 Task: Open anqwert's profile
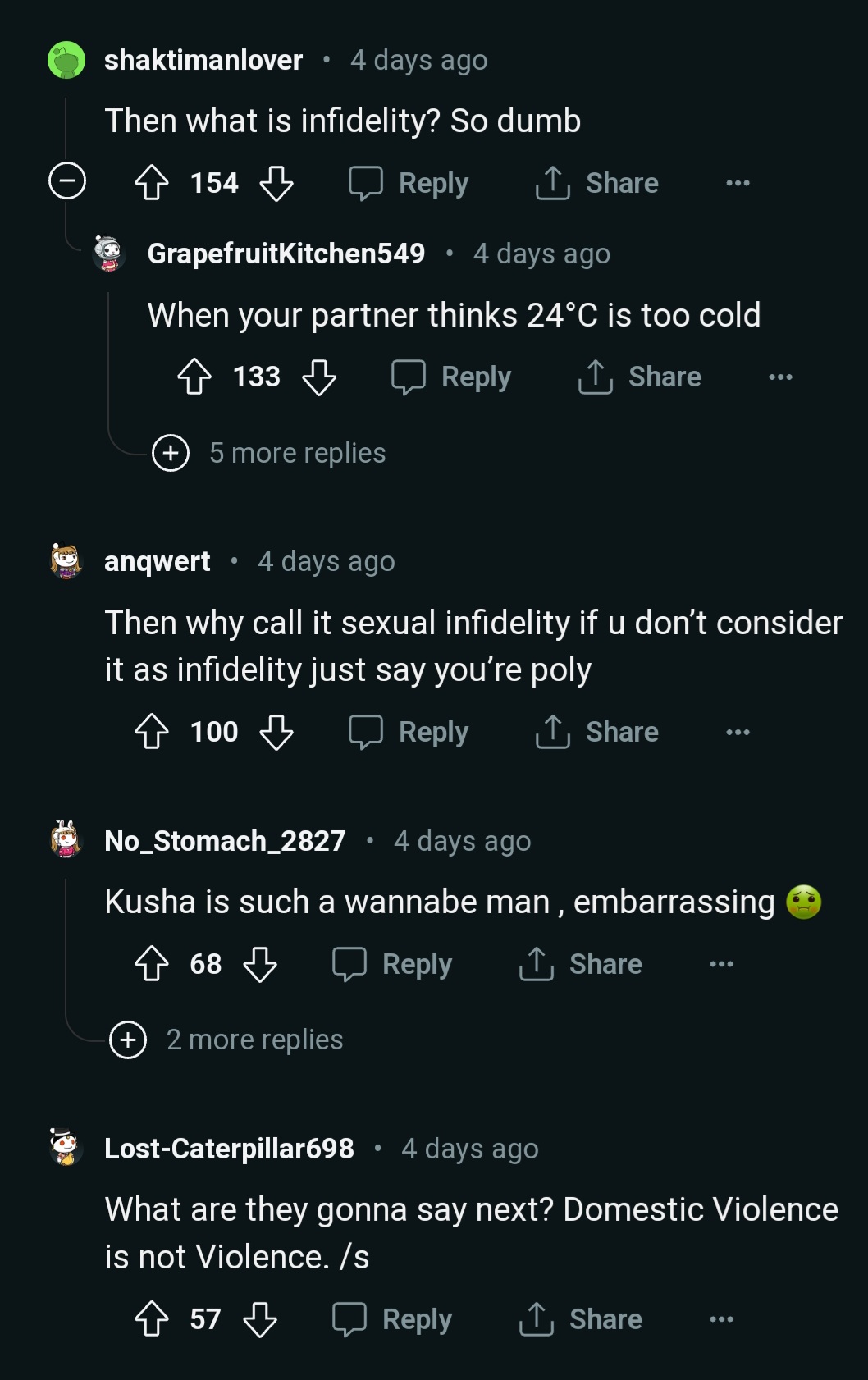coord(157,561)
